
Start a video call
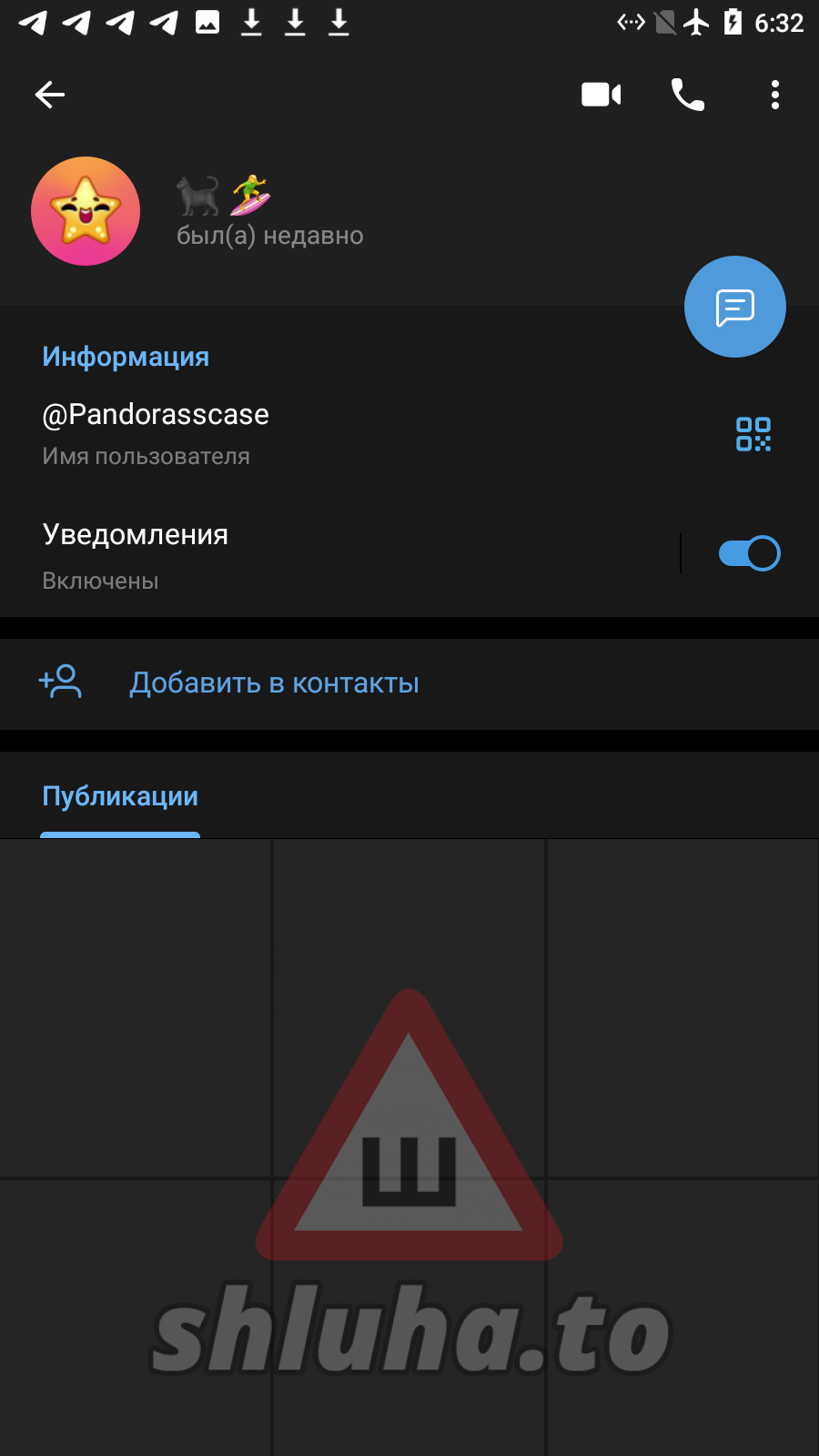pos(601,95)
